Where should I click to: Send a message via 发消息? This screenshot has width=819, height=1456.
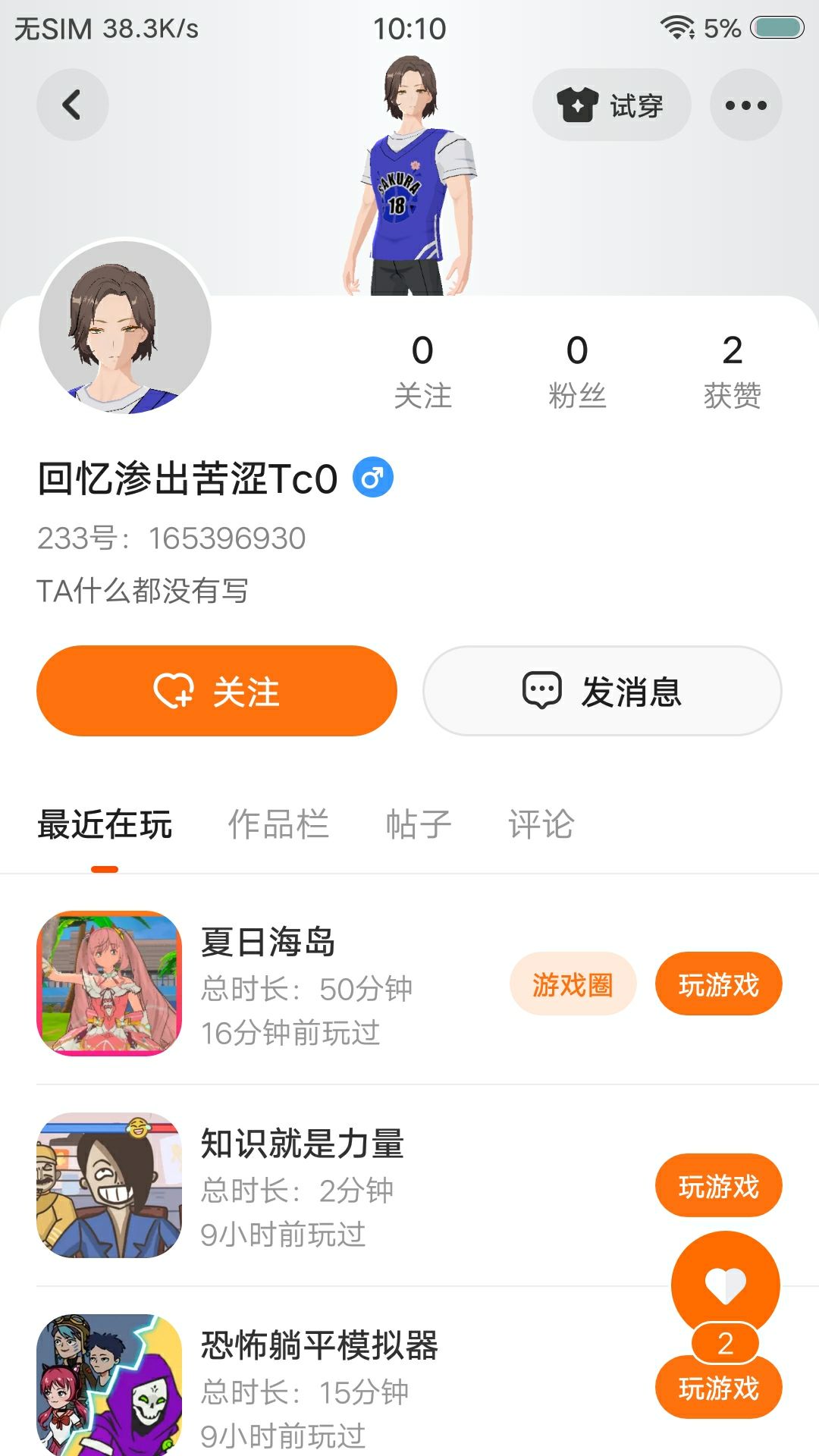pyautogui.click(x=602, y=691)
